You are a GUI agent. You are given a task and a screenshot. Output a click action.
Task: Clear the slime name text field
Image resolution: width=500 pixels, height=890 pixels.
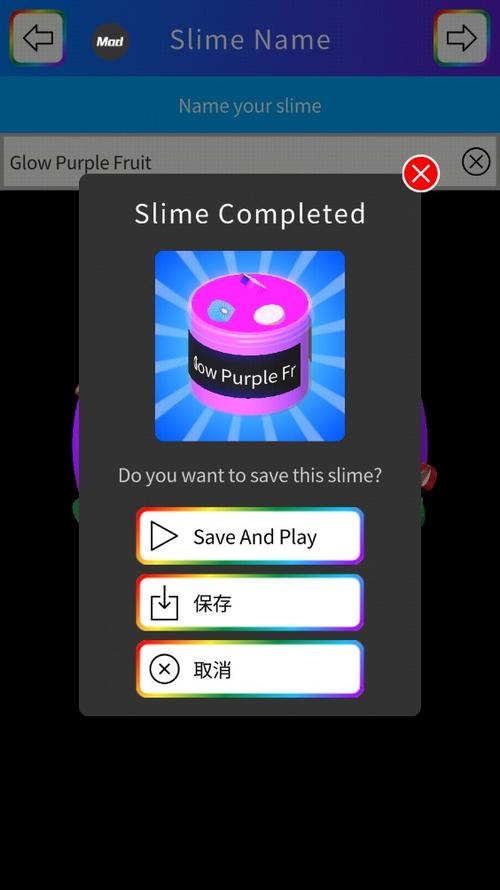tap(476, 162)
